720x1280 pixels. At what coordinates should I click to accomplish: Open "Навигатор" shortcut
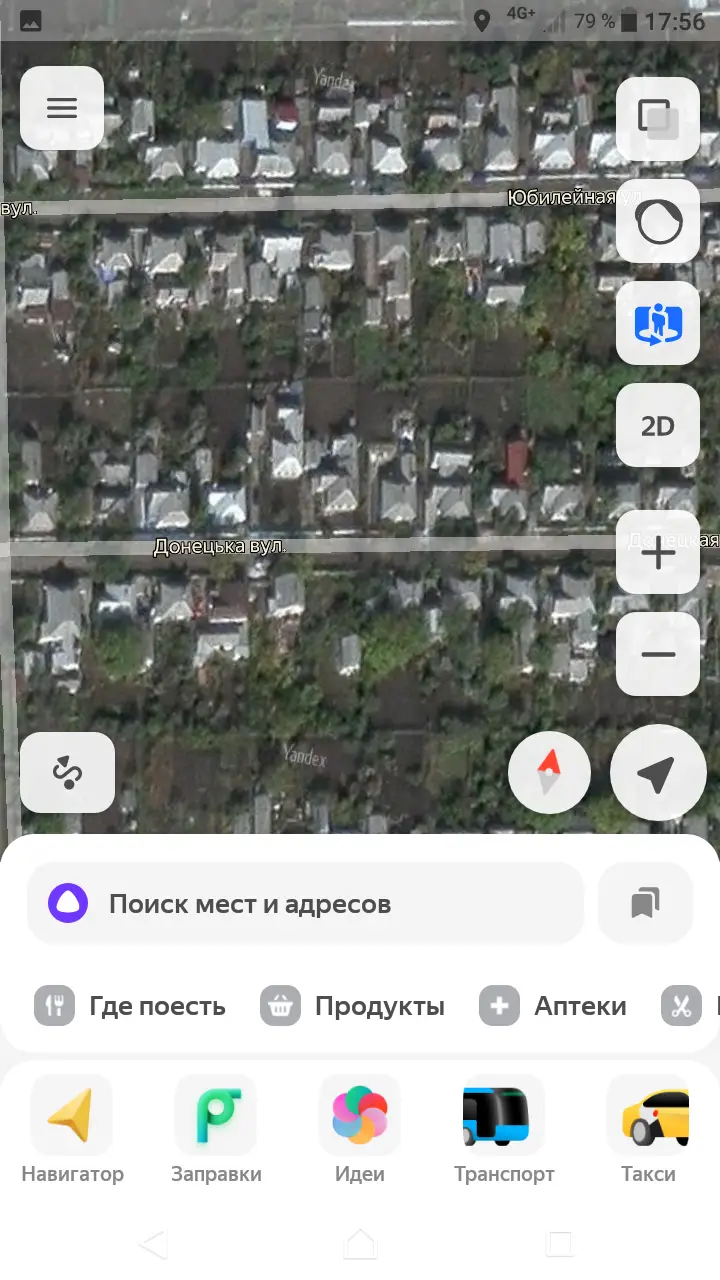[x=72, y=1129]
